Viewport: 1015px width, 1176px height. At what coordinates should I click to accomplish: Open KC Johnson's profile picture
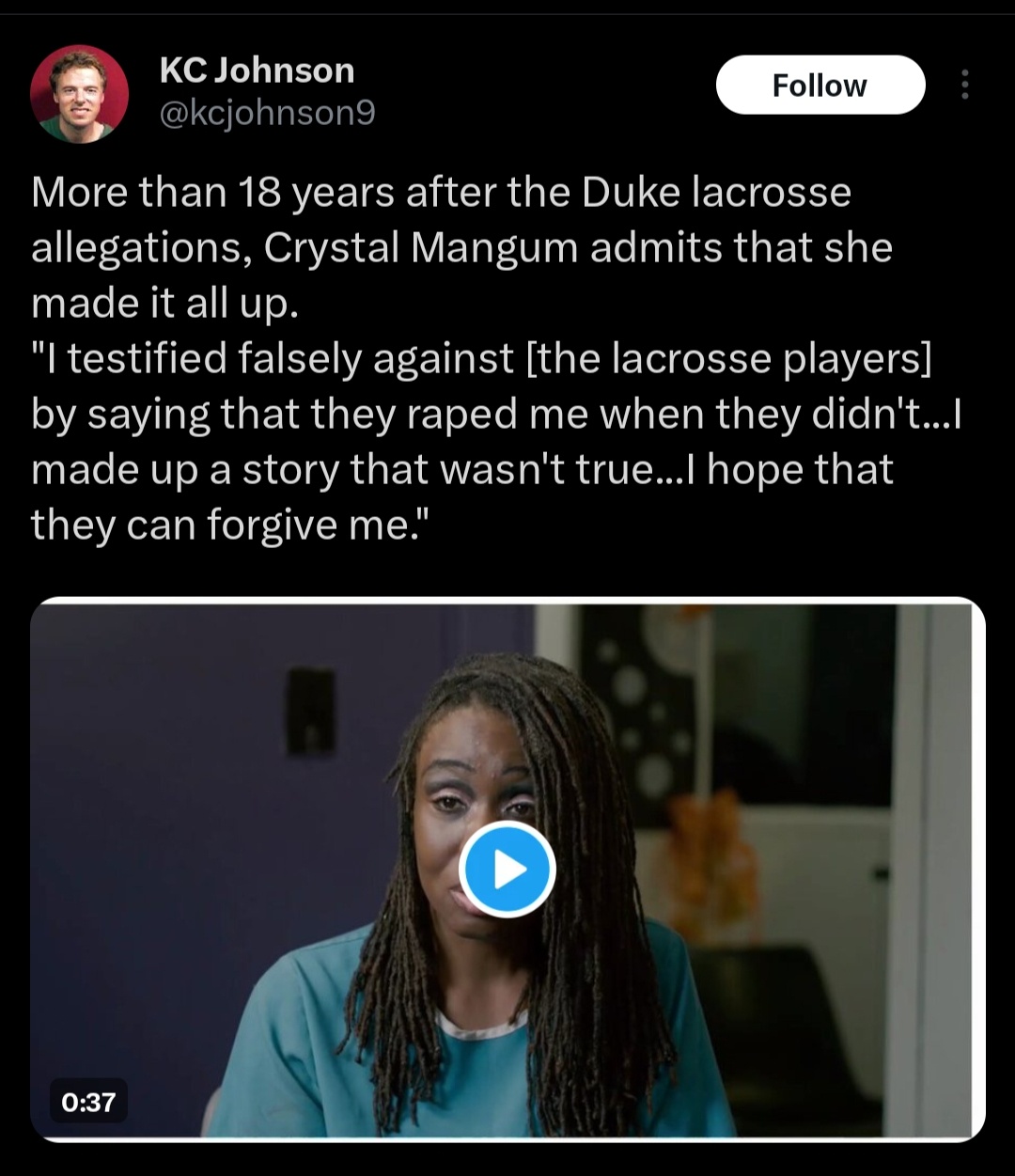(79, 94)
